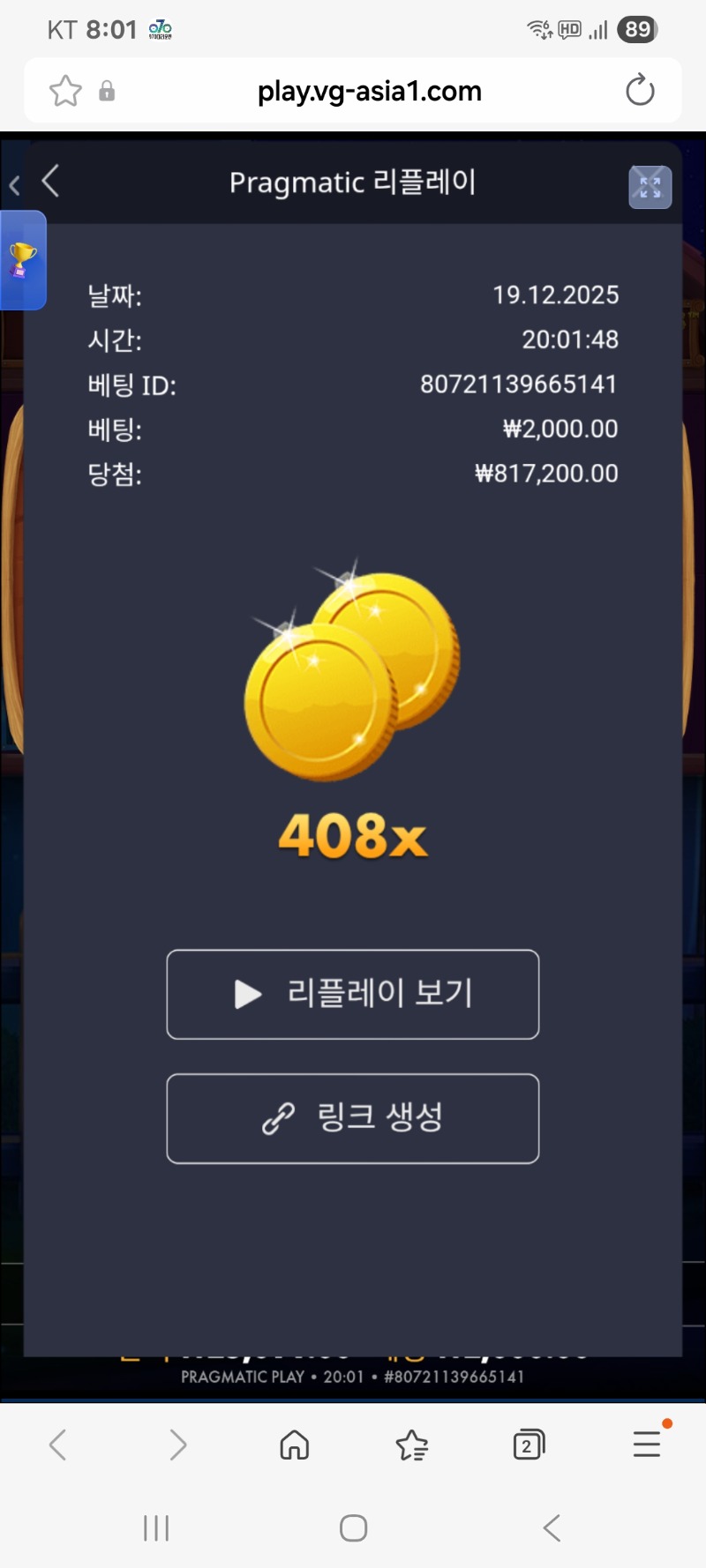
Task: Tap 링크 생성 to create link
Action: [x=353, y=1118]
